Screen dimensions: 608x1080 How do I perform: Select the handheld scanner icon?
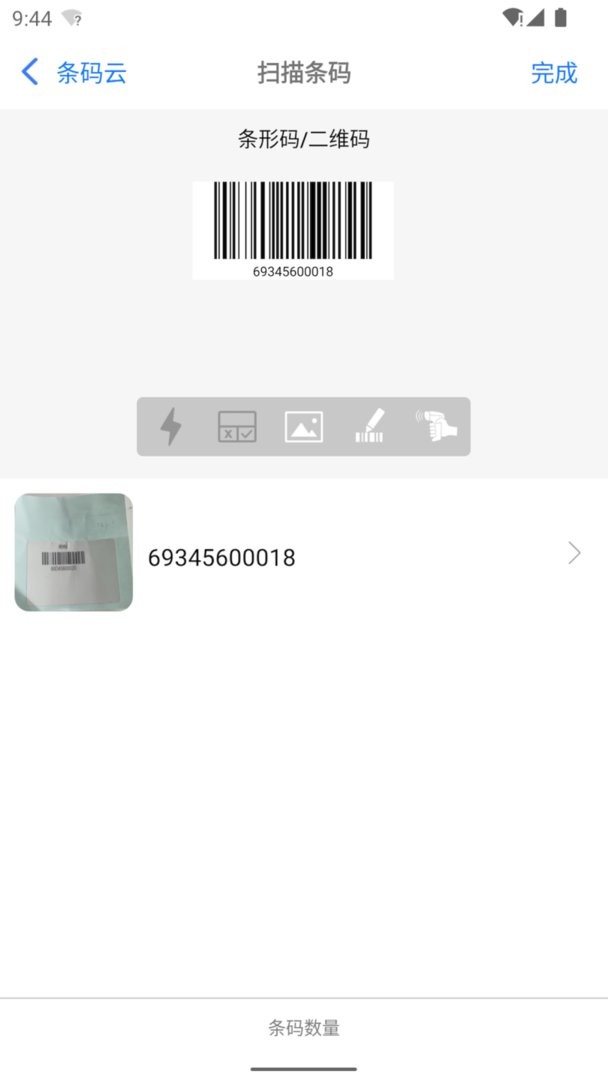(437, 427)
